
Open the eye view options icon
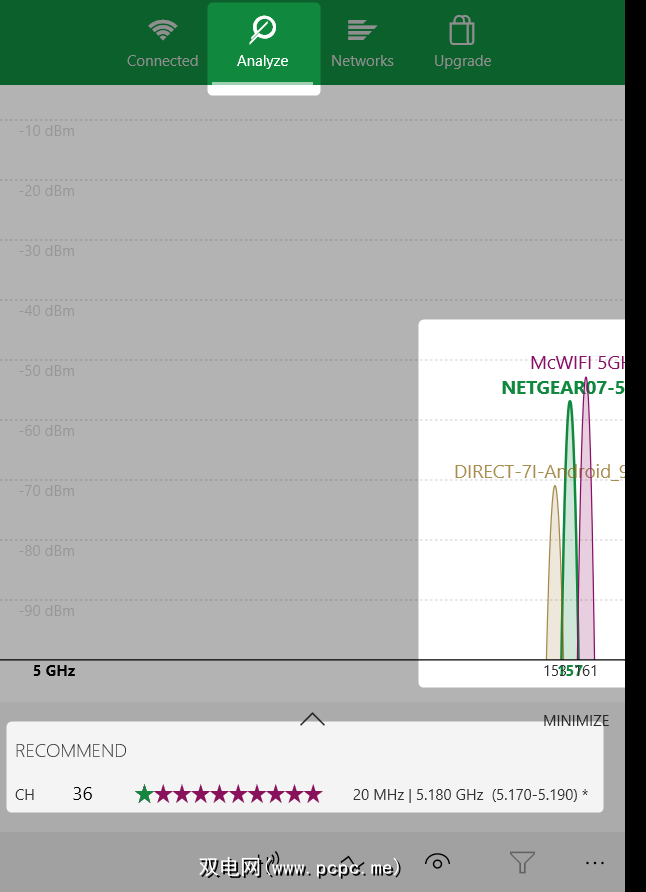[437, 862]
